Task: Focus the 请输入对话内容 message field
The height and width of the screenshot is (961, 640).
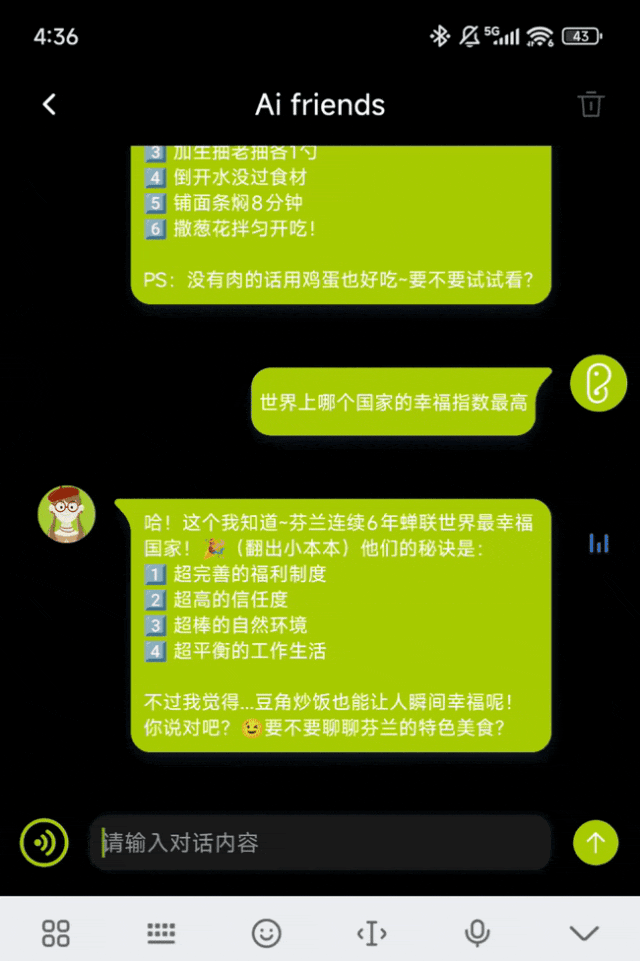Action: pyautogui.click(x=320, y=842)
